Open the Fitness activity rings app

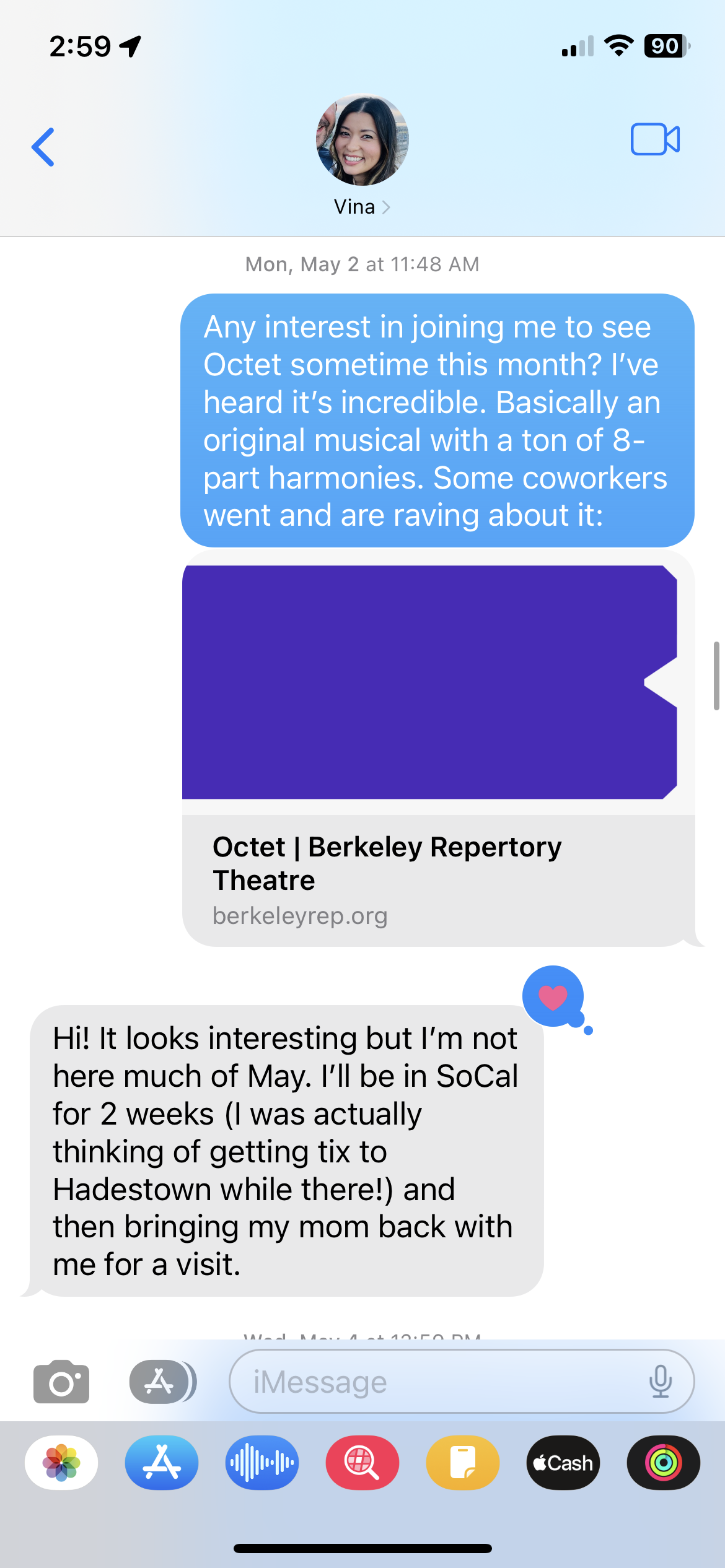664,1463
